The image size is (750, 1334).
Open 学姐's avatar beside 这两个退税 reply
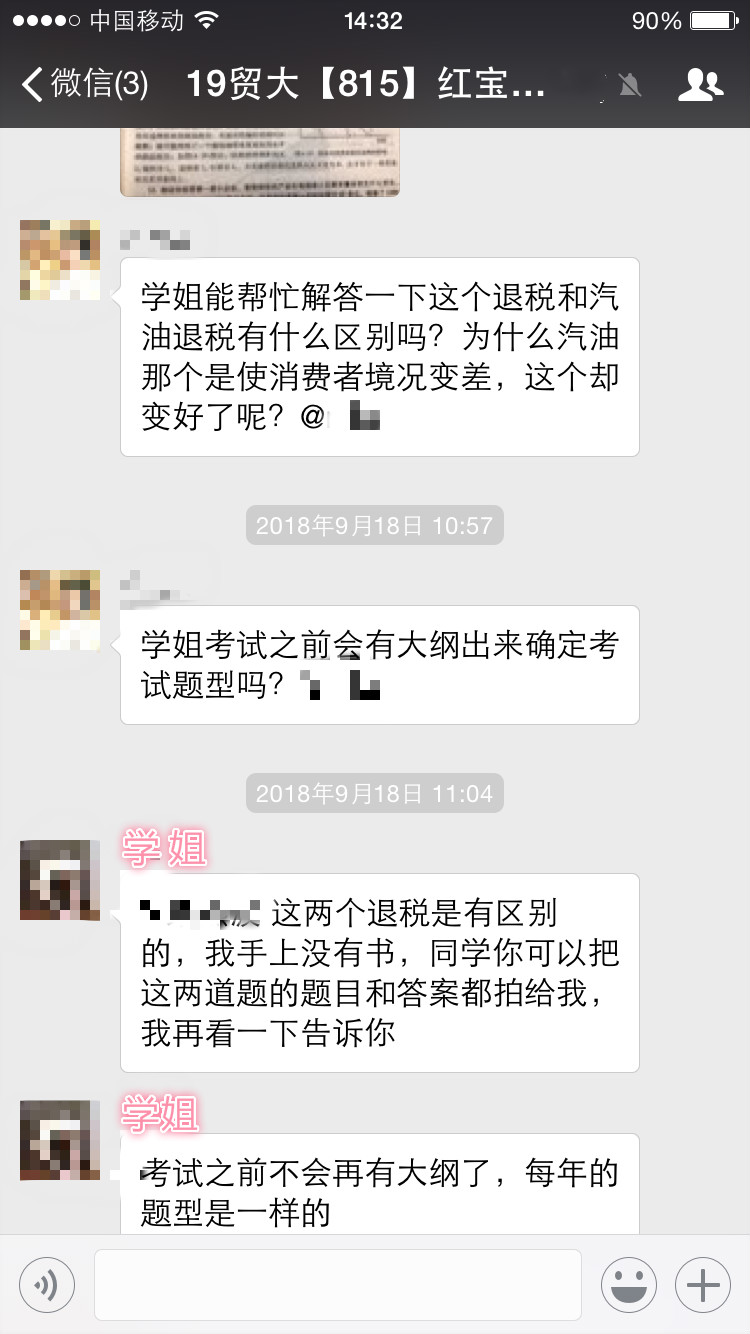[x=60, y=880]
